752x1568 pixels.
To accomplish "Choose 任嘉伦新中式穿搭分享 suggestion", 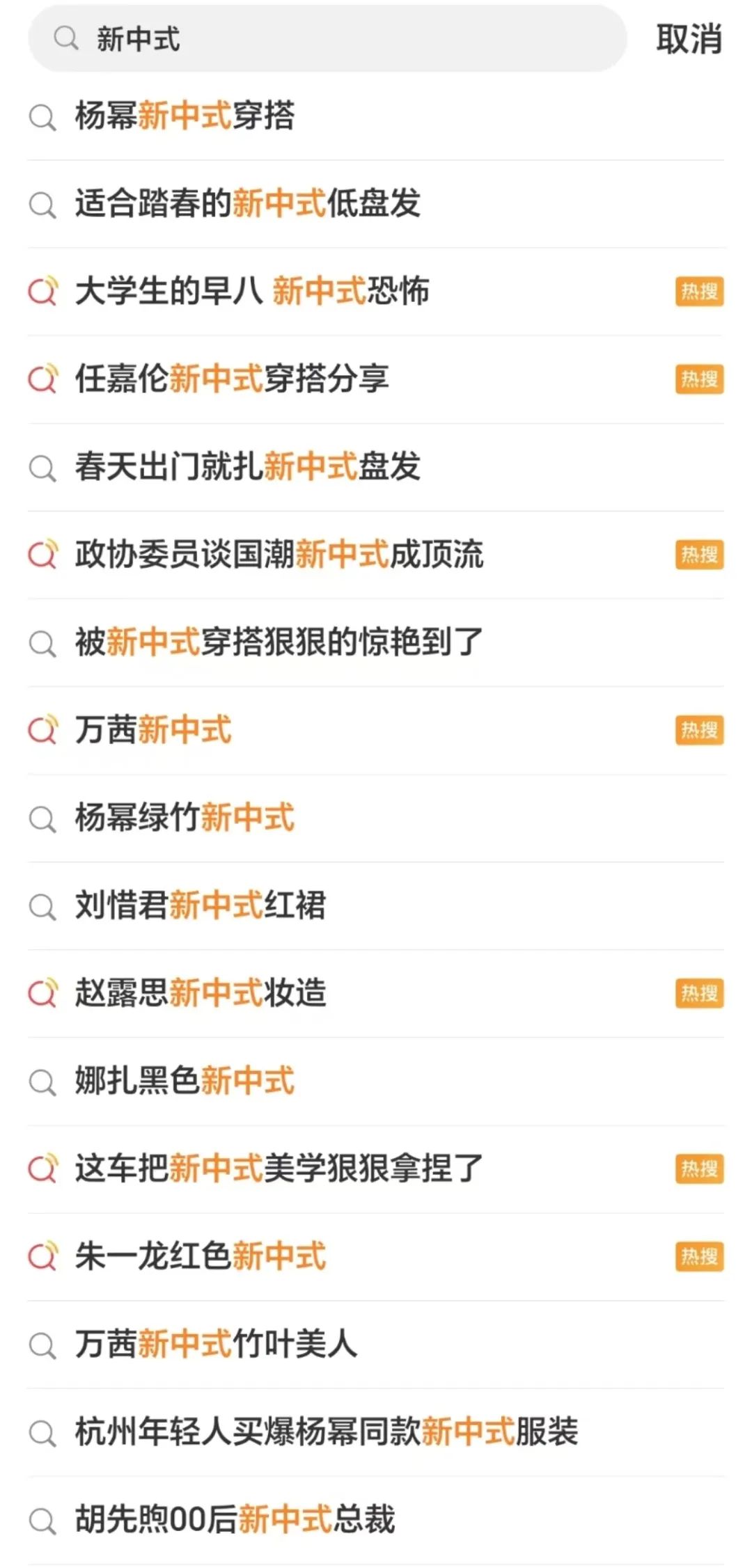I will coord(376,379).
